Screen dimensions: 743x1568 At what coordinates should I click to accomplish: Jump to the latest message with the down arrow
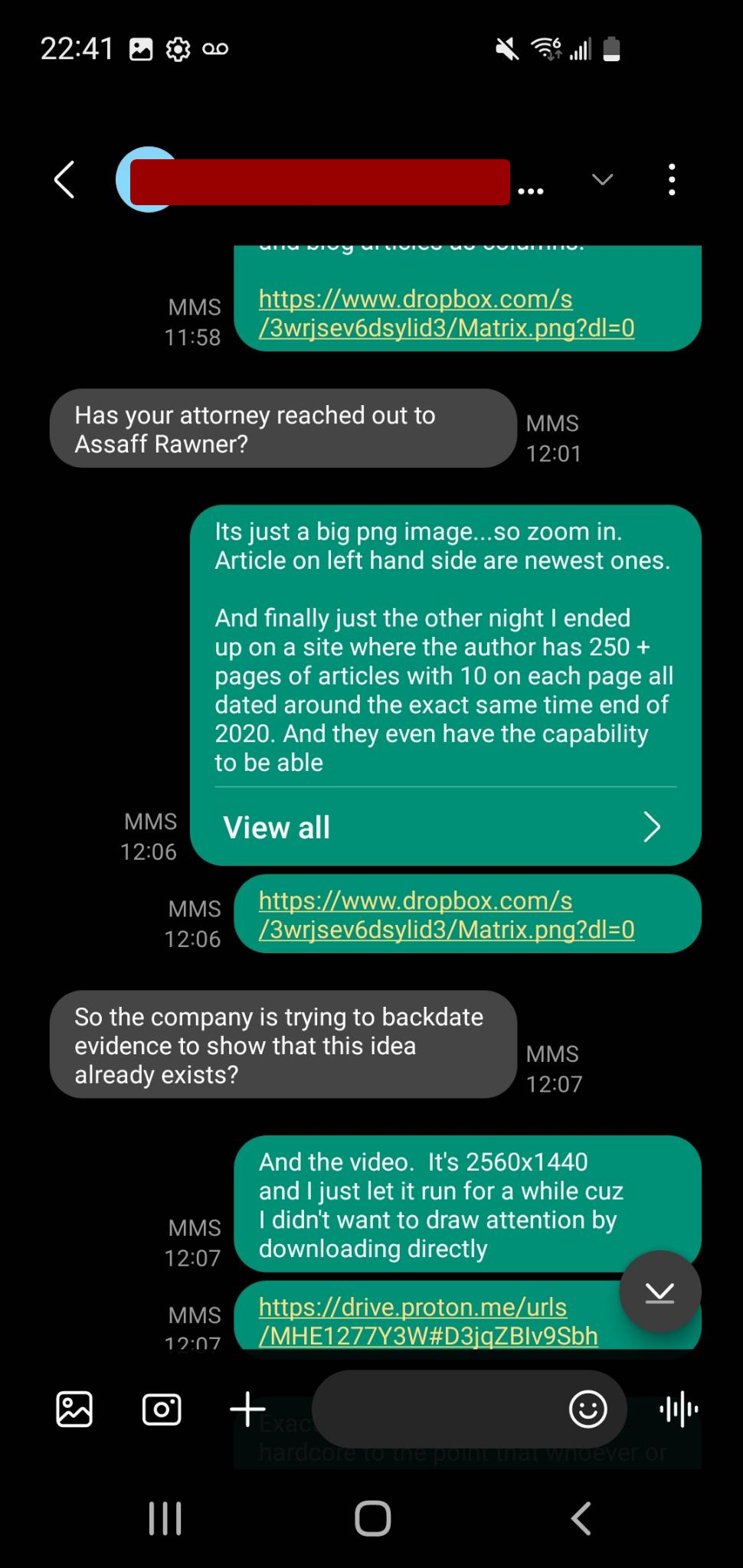pos(660,1292)
